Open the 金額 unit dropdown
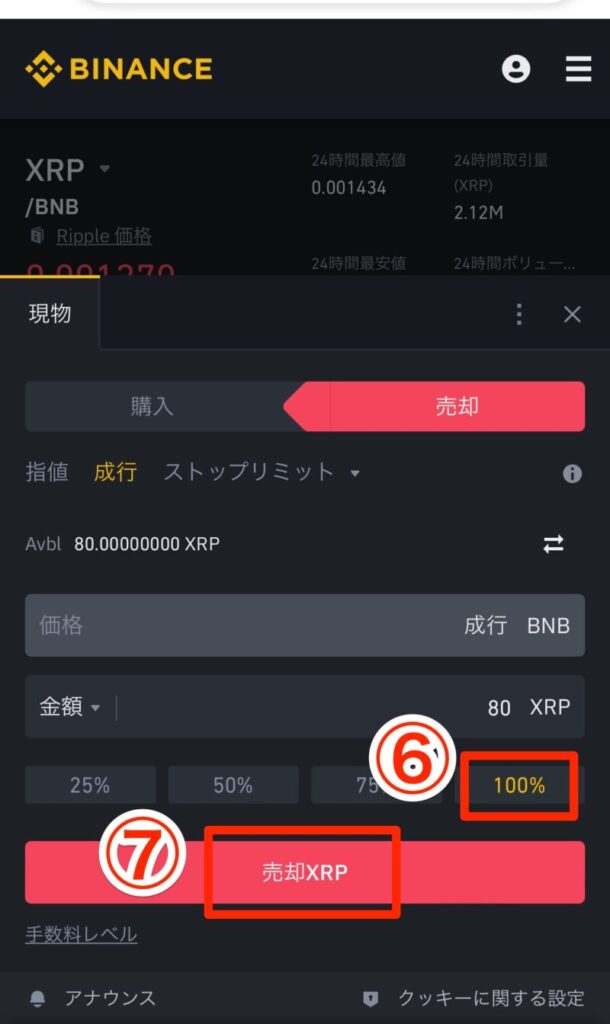 [69, 707]
